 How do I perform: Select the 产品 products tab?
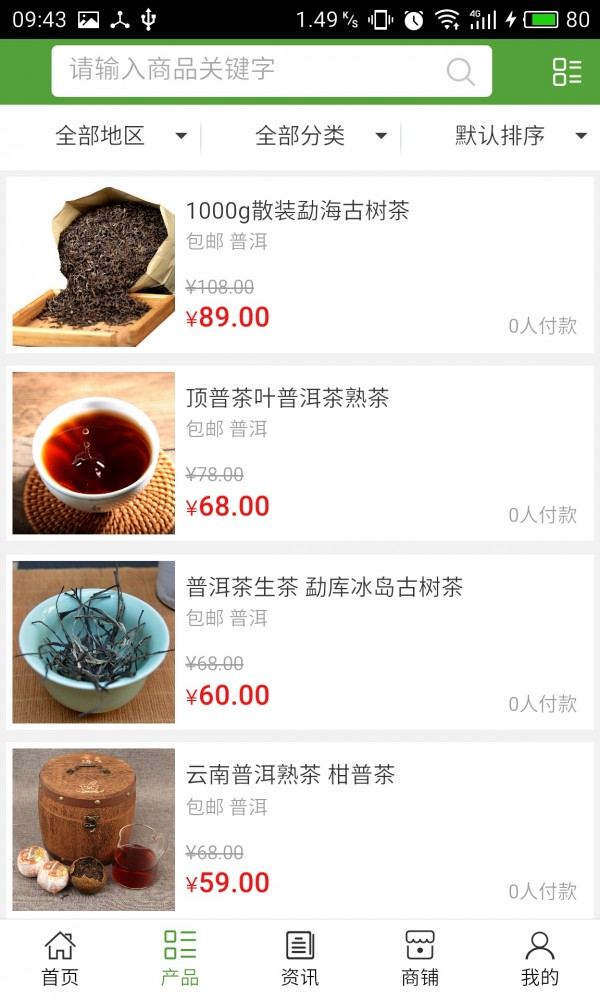pyautogui.click(x=180, y=958)
